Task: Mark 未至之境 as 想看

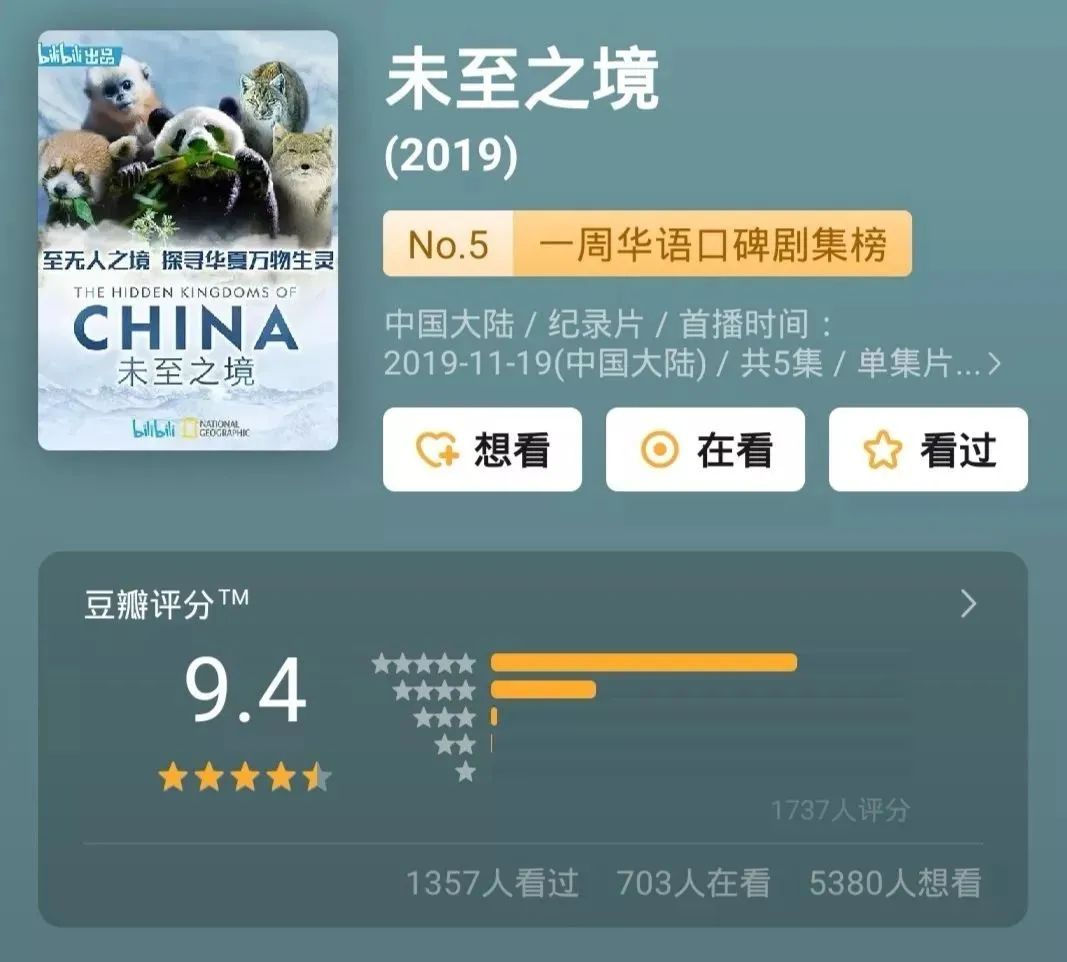Action: [x=482, y=450]
